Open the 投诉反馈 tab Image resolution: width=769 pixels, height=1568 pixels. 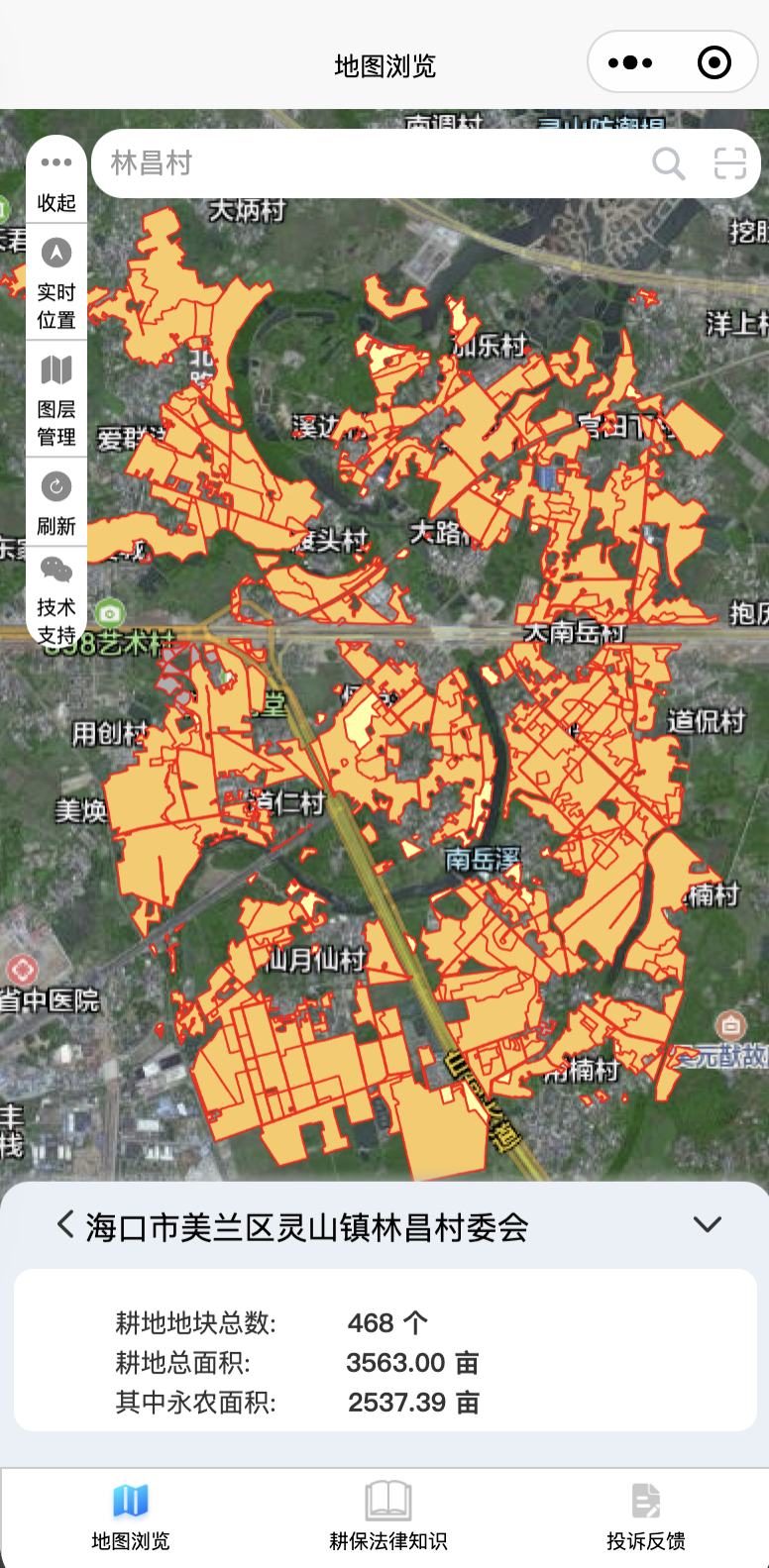[645, 1516]
